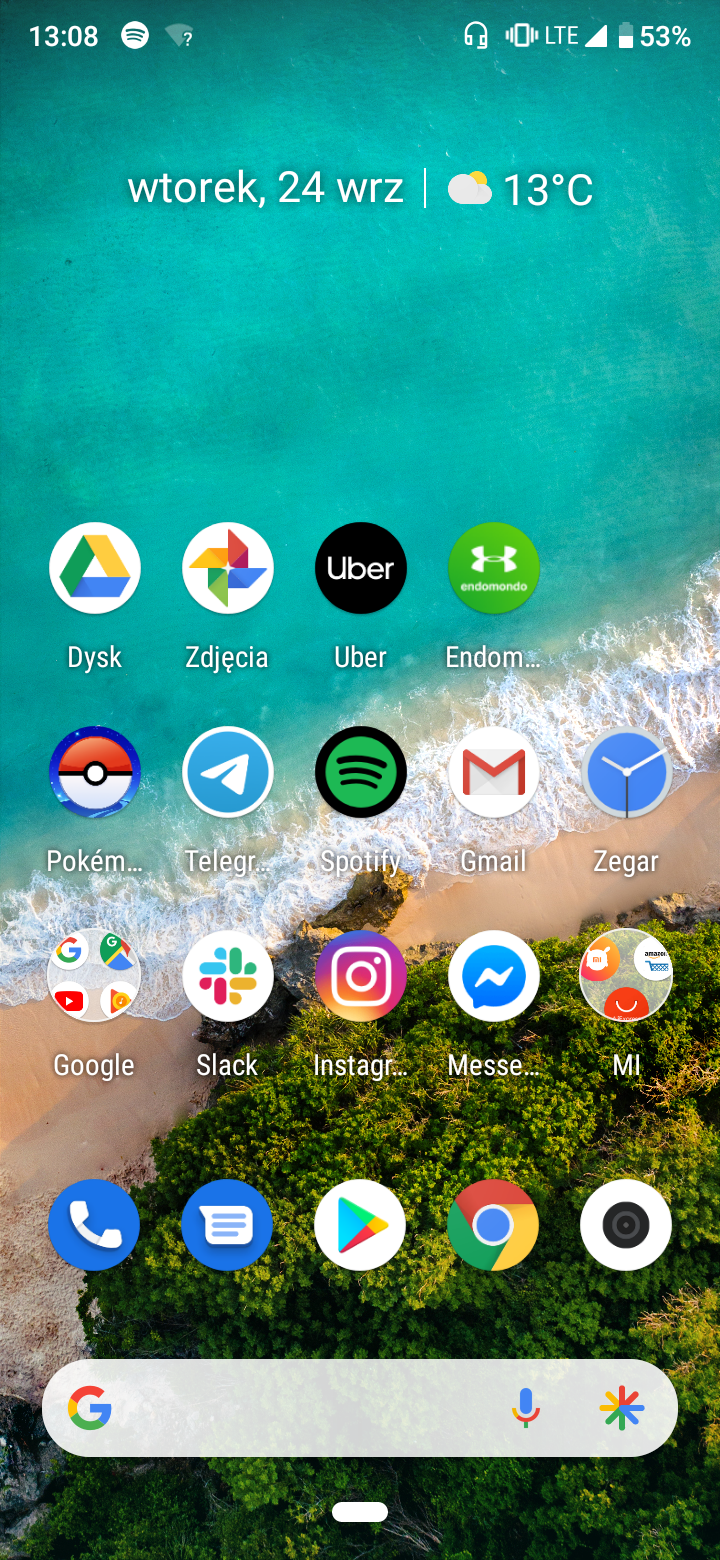Open the Gmail app
720x1560 pixels.
493,772
